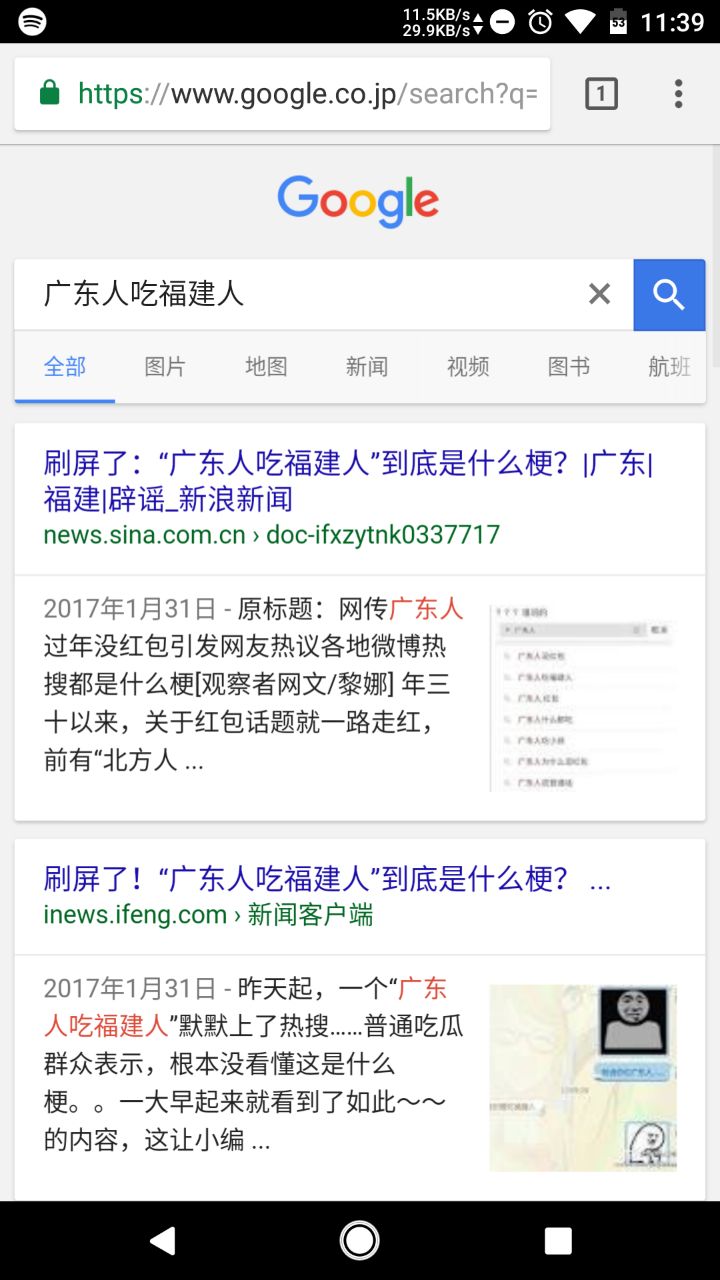Switch to the 地图 tab

[x=266, y=367]
